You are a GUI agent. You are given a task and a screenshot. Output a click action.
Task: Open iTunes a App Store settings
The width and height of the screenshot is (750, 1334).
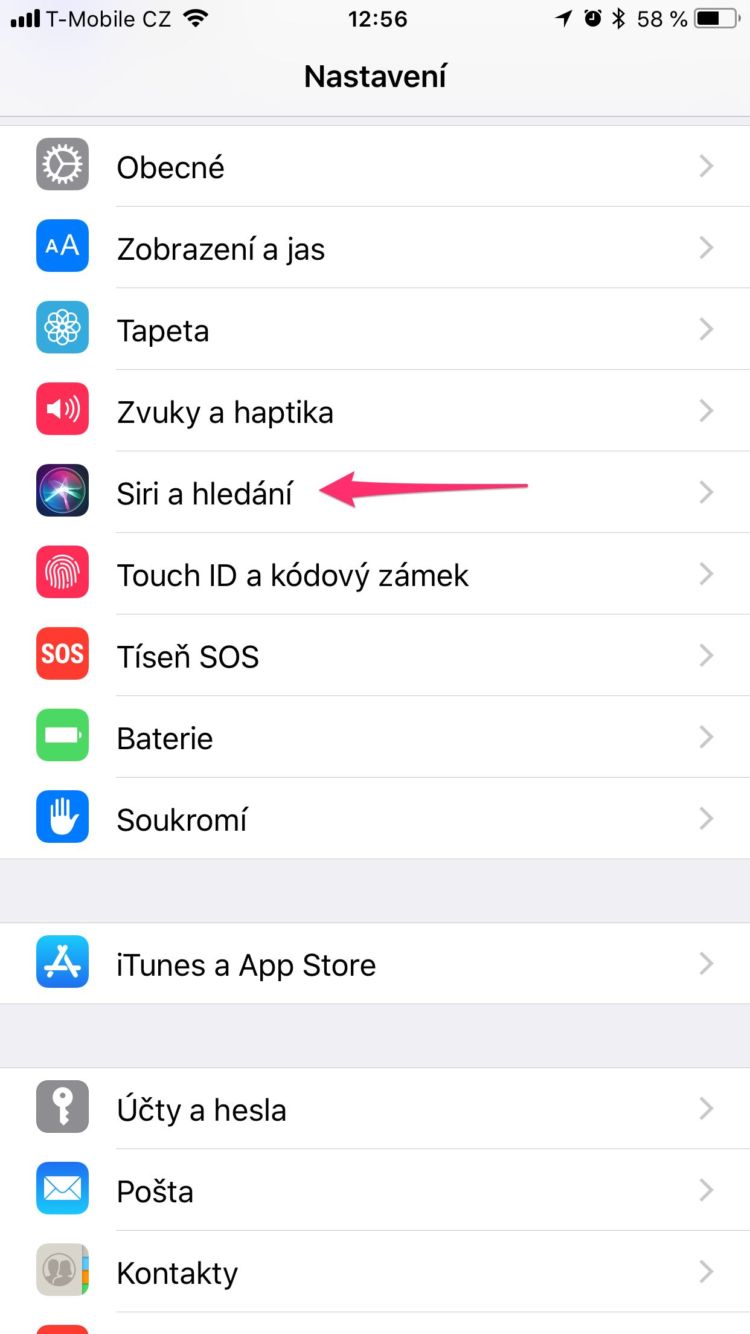375,964
